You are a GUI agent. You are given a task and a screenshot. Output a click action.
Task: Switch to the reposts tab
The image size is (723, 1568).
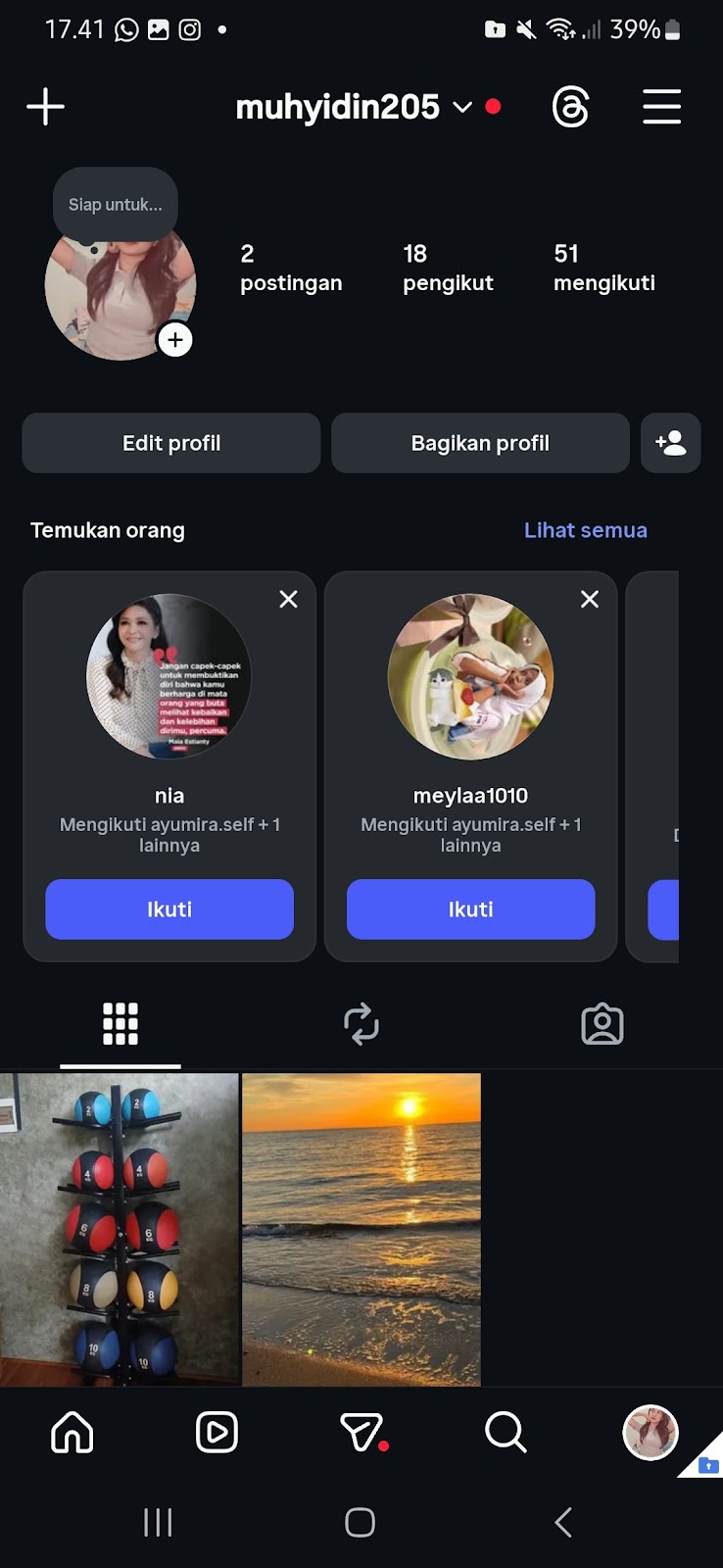click(x=361, y=1024)
